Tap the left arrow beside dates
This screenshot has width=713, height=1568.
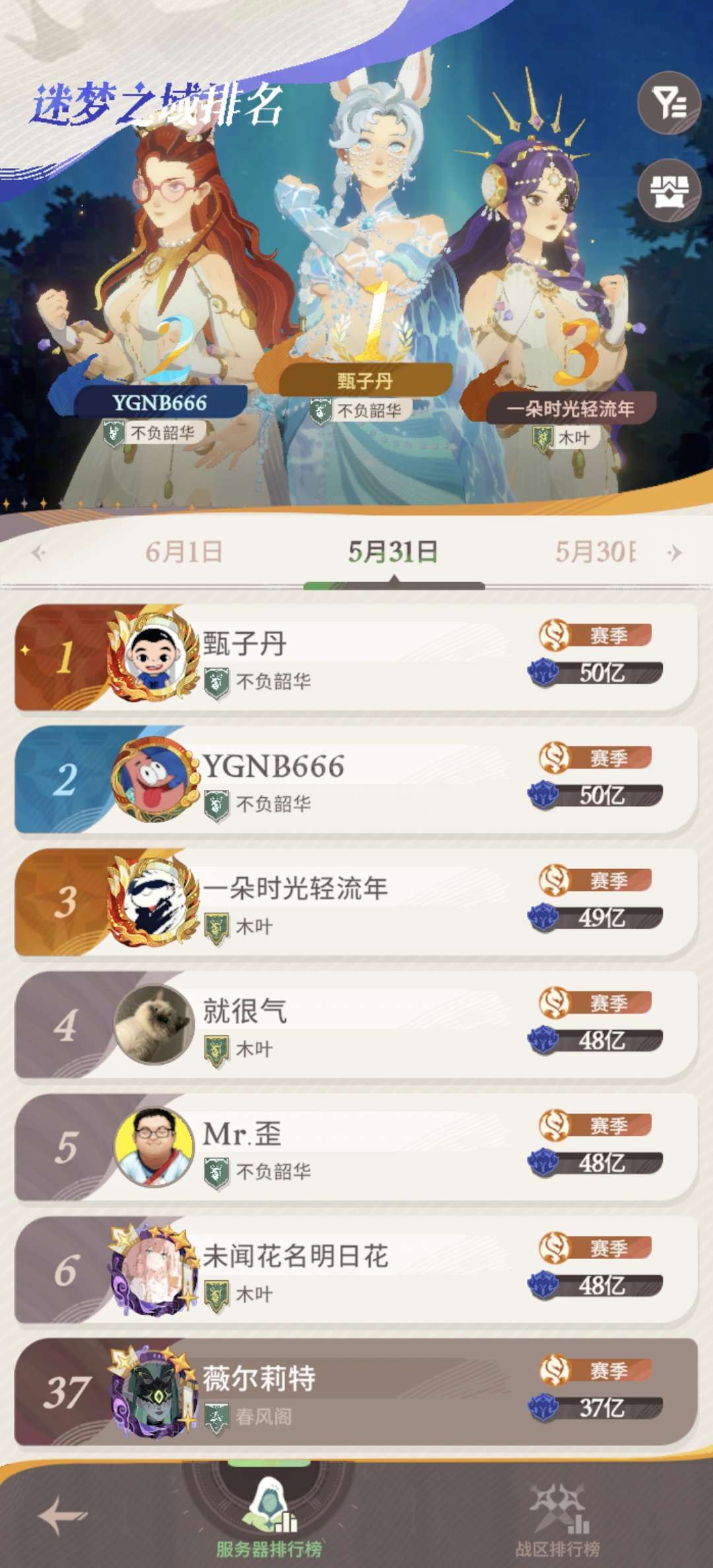38,552
